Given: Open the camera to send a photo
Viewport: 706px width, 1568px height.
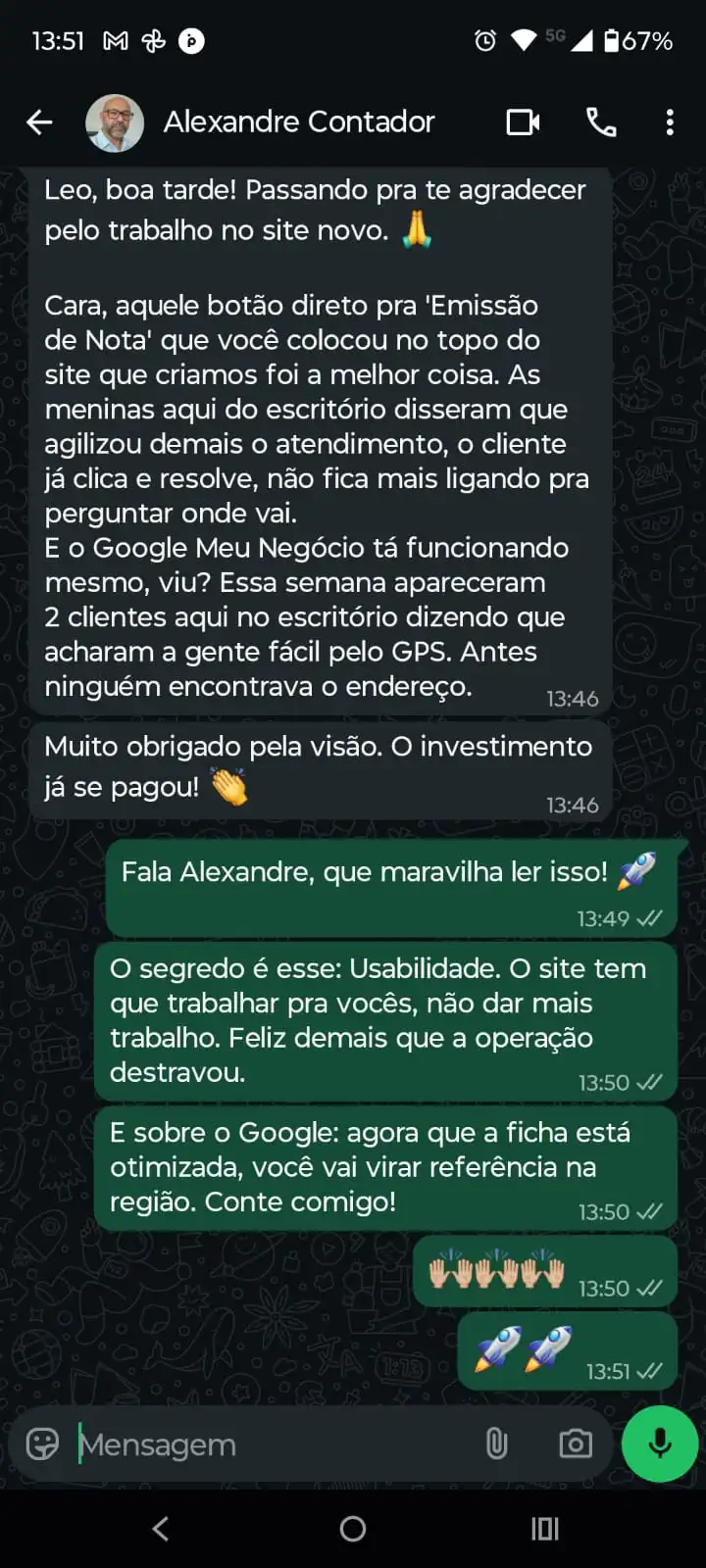Looking at the screenshot, I should [x=575, y=1444].
